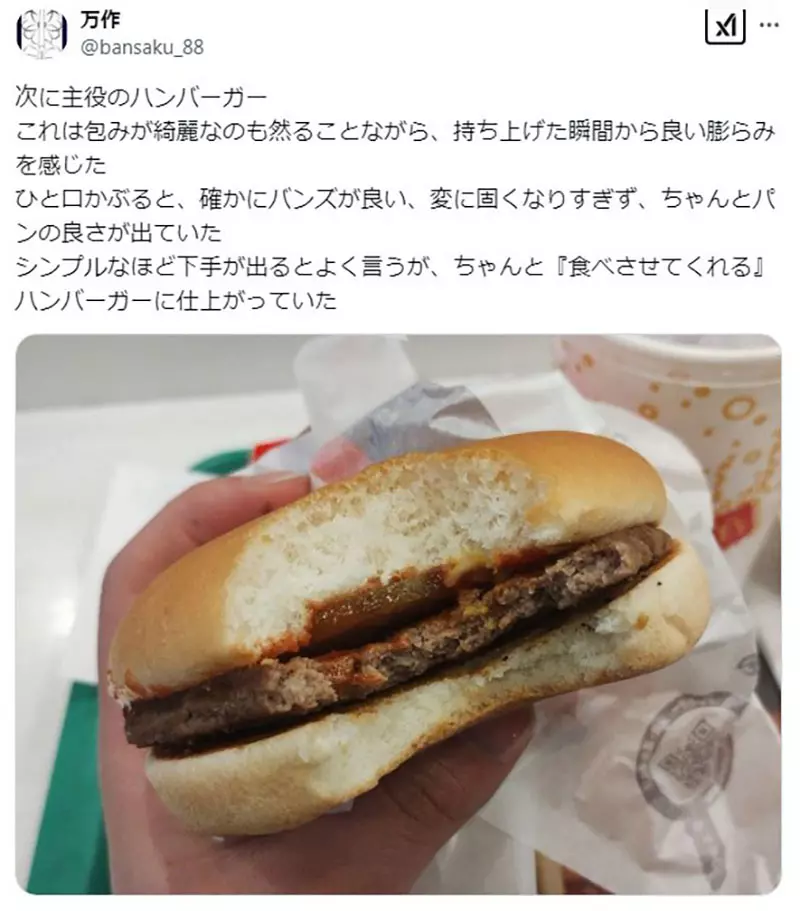Open the Grok icon on this post
Screen dimensions: 800x911
[x=722, y=28]
